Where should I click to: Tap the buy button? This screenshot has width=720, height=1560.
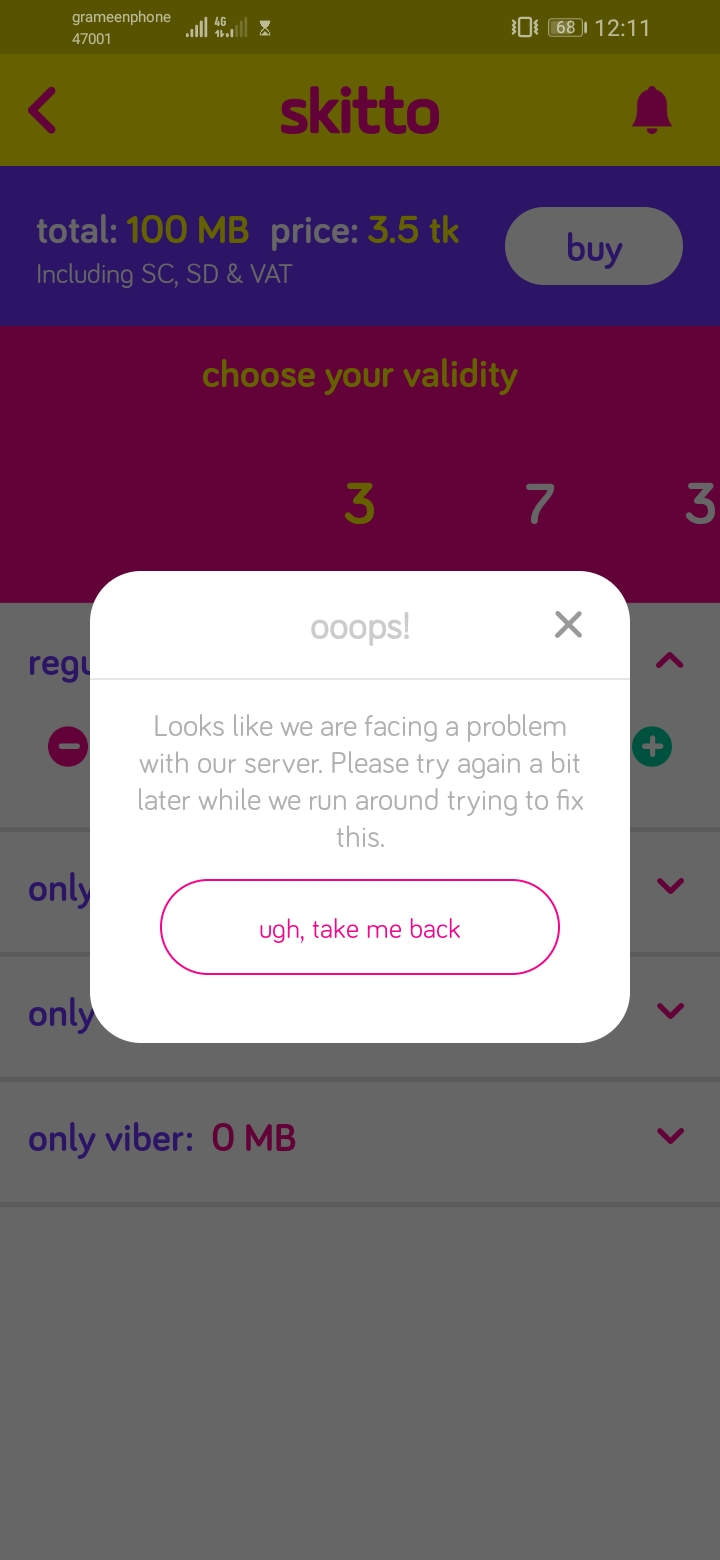coord(594,247)
